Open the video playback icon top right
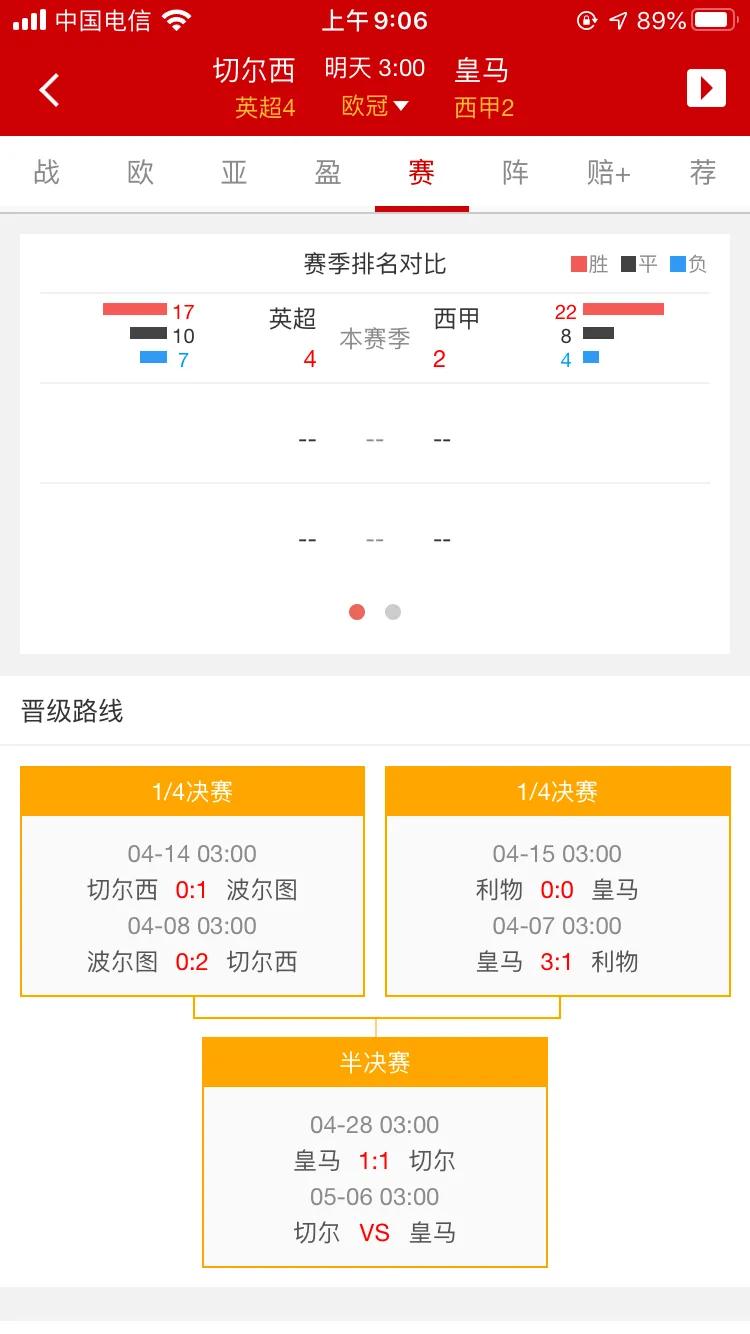This screenshot has width=750, height=1334. [x=706, y=88]
